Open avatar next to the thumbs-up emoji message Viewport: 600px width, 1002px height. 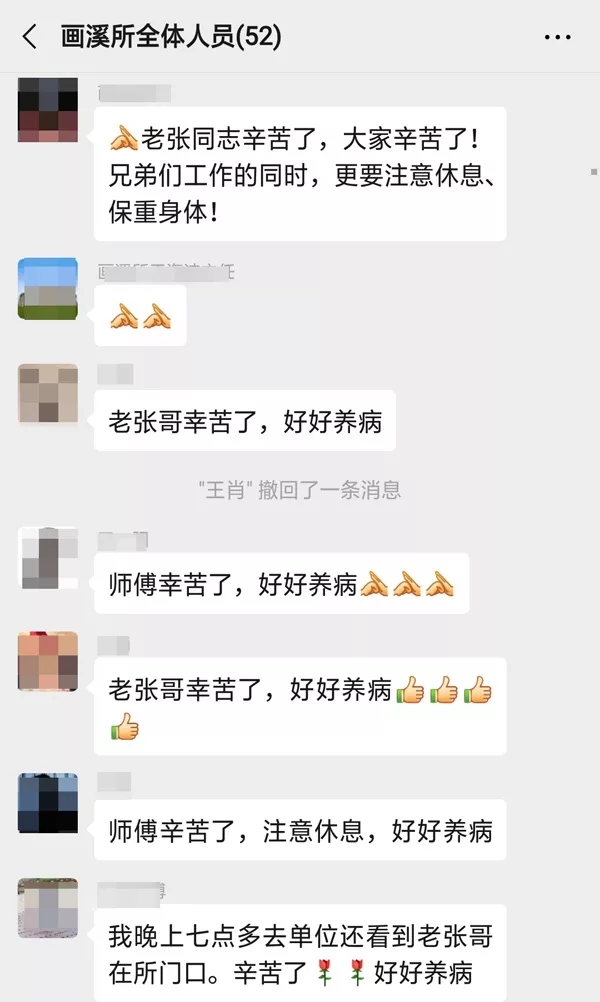(x=48, y=661)
